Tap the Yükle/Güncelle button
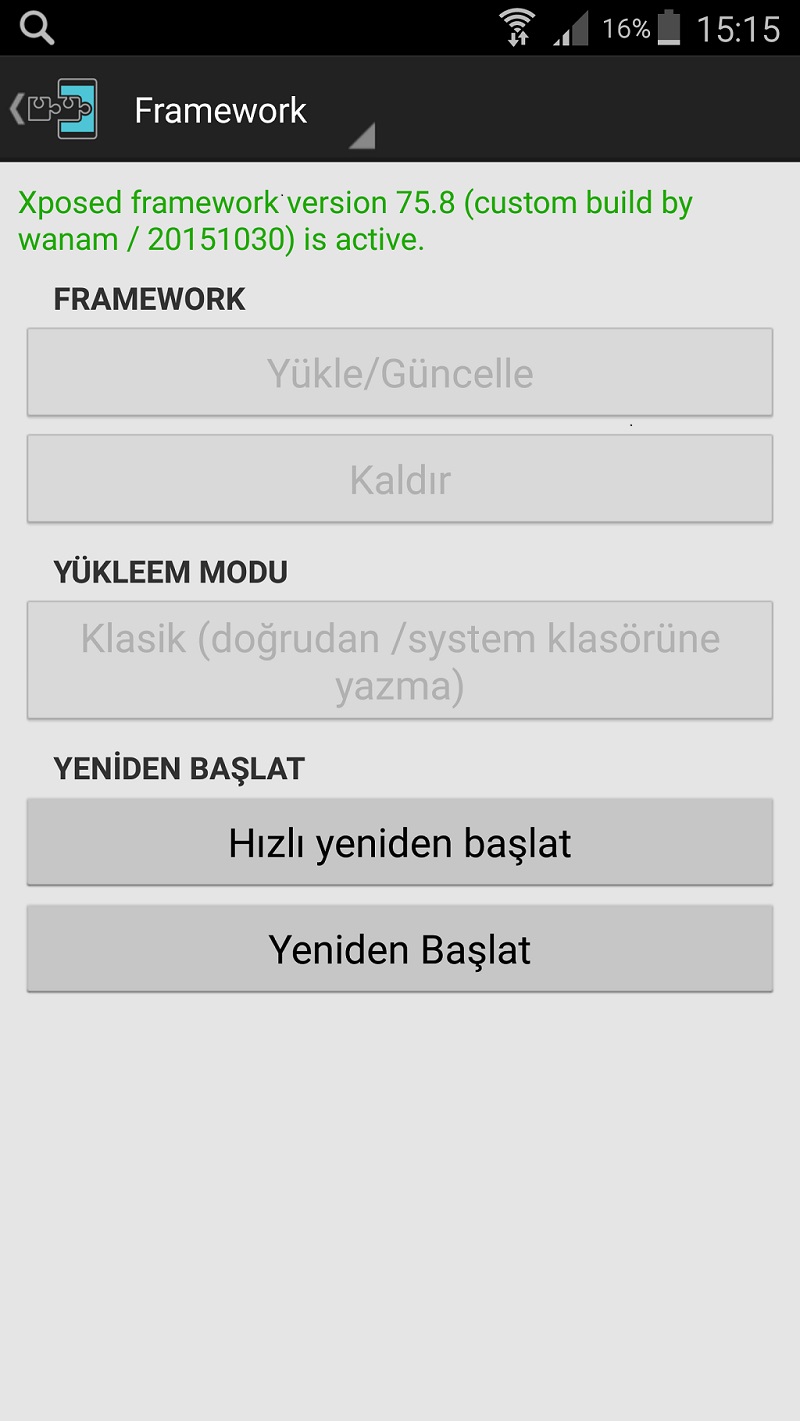The width and height of the screenshot is (800, 1421). pos(400,372)
